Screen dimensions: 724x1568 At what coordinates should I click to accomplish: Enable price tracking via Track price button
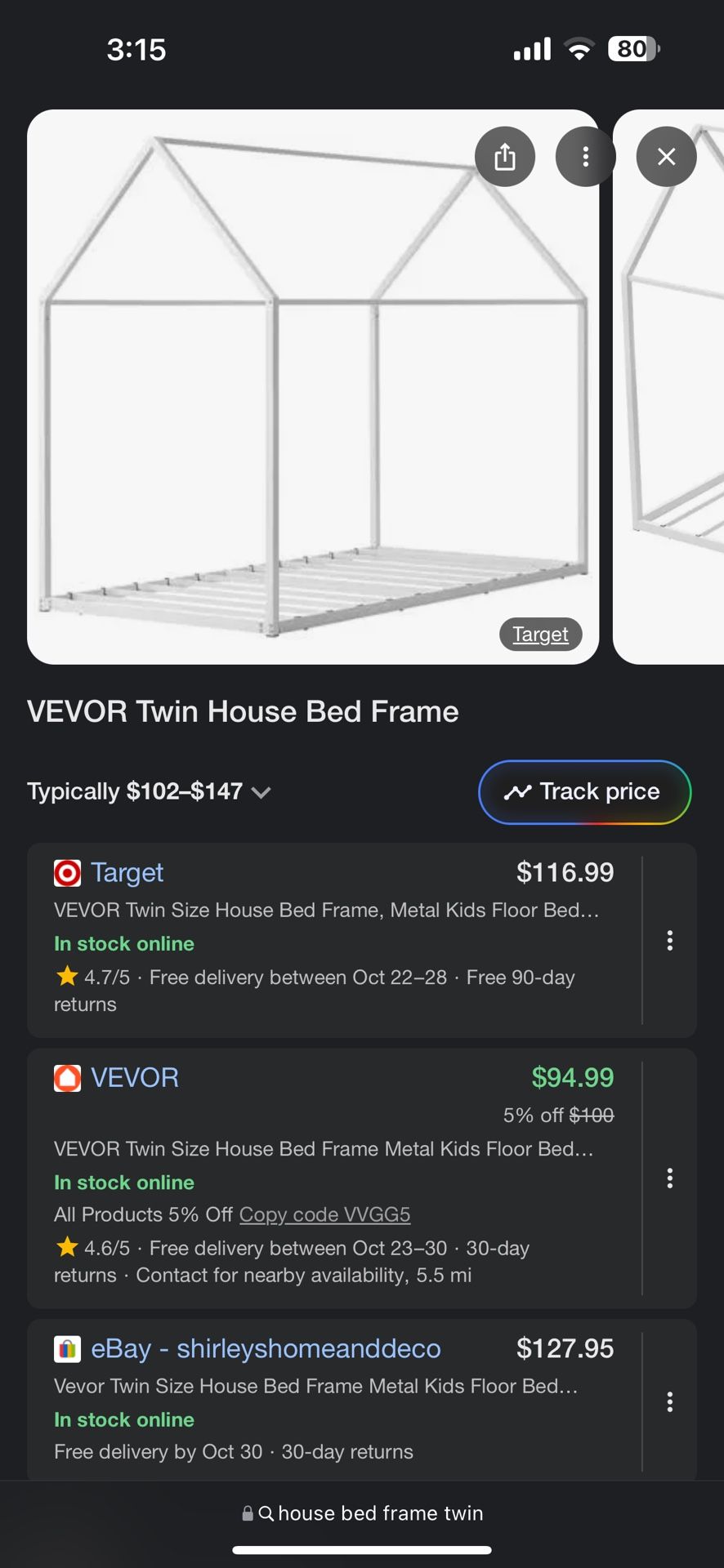coord(583,791)
